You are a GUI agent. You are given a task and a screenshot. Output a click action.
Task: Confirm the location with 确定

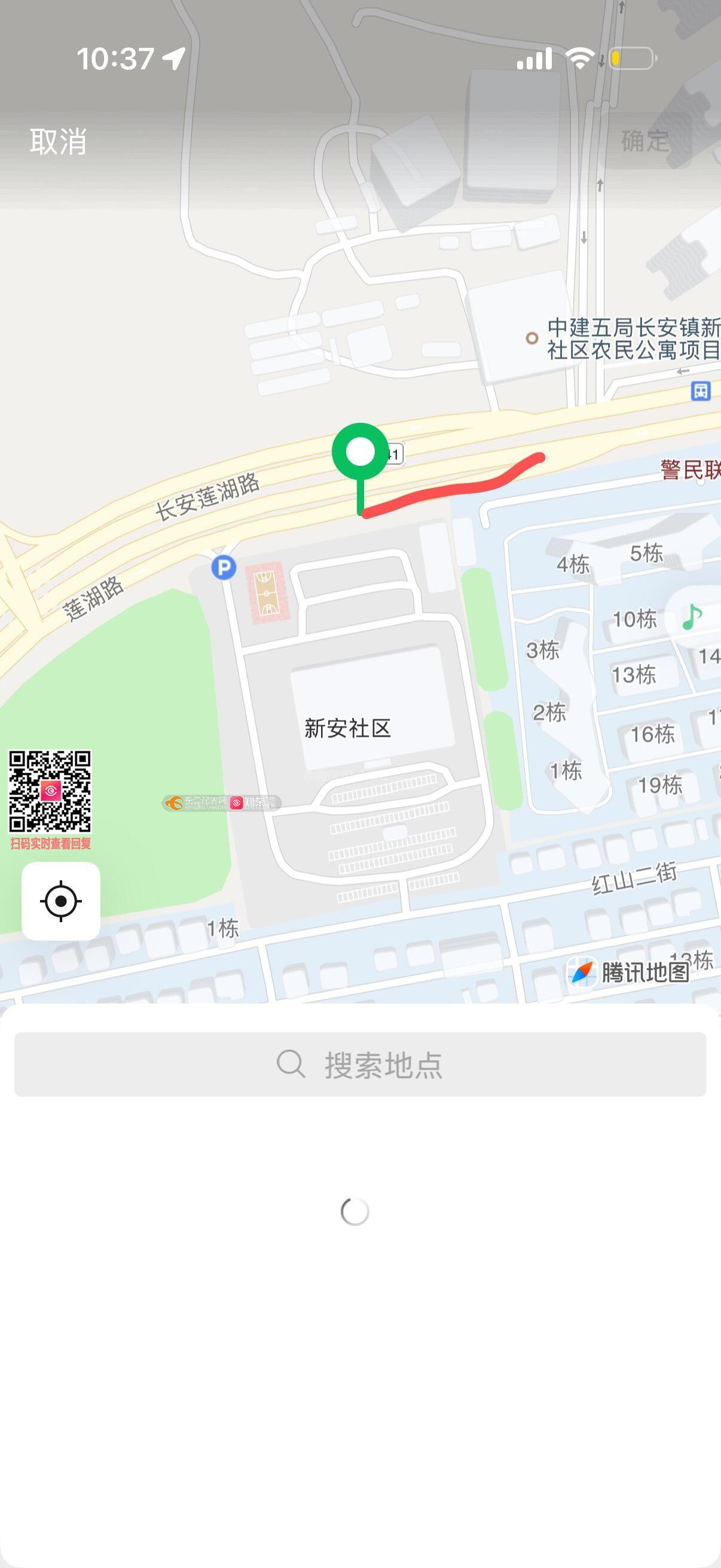coord(645,141)
